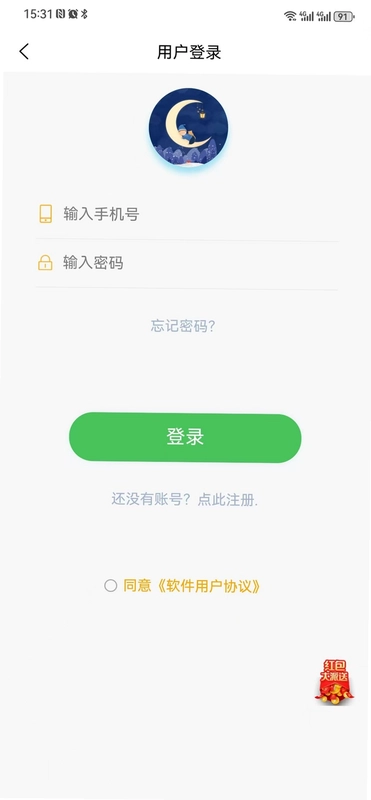
Task: Check the 同意 agreement radio button
Action: tap(111, 585)
